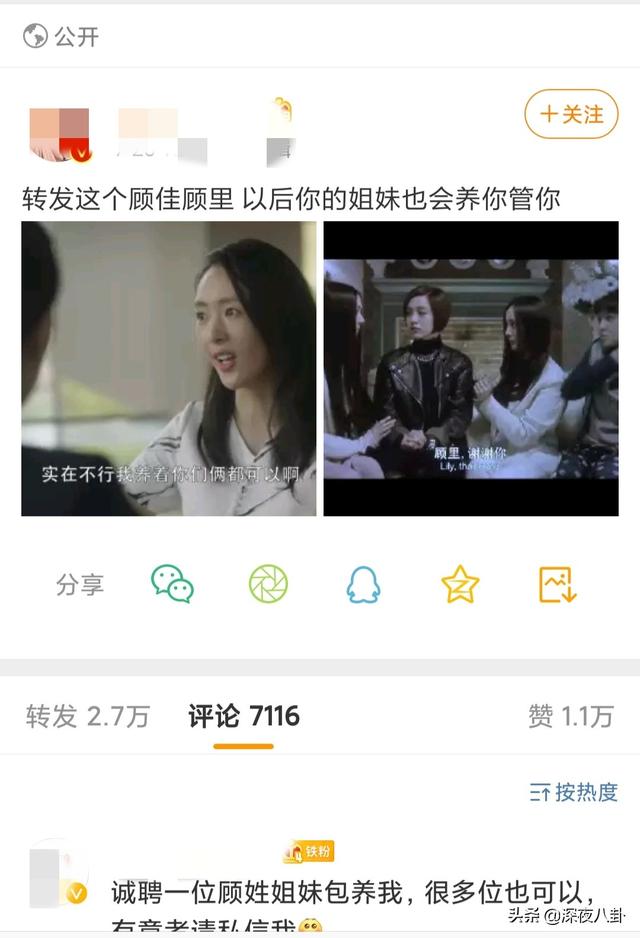View the 赞 1.1万 likes tab
The image size is (640, 938).
(570, 716)
